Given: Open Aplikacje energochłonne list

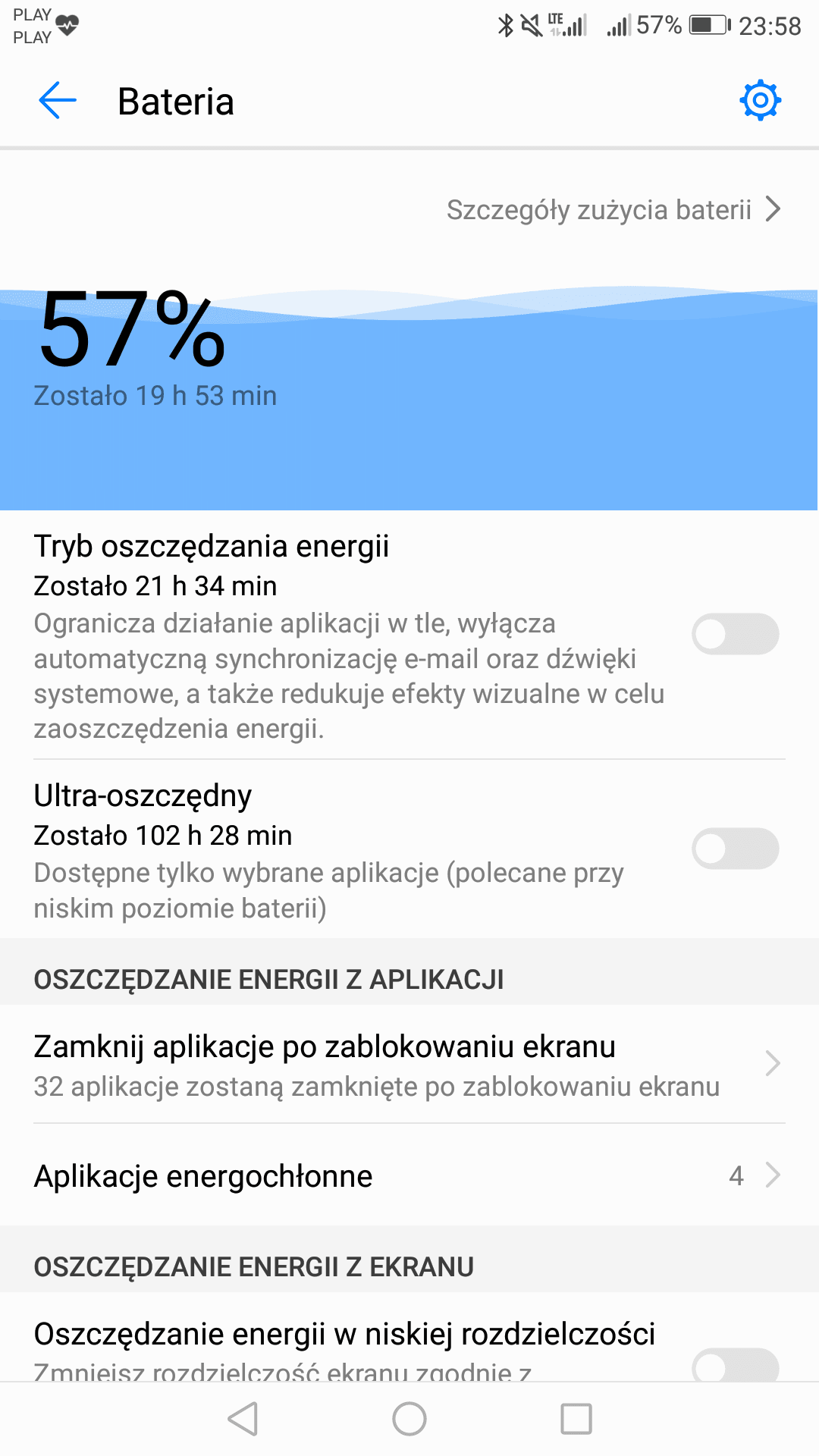Looking at the screenshot, I should (x=409, y=1175).
